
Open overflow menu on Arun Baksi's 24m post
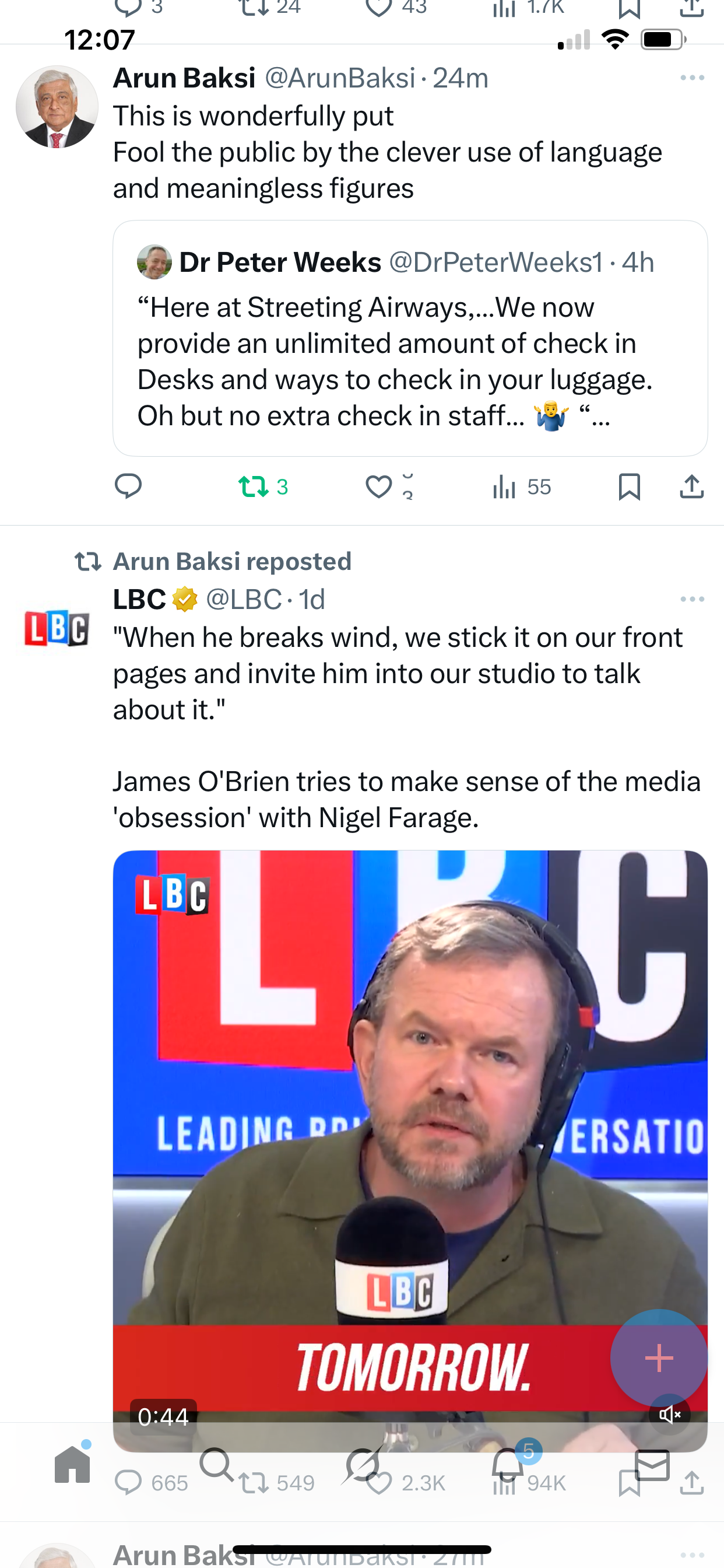[692, 78]
